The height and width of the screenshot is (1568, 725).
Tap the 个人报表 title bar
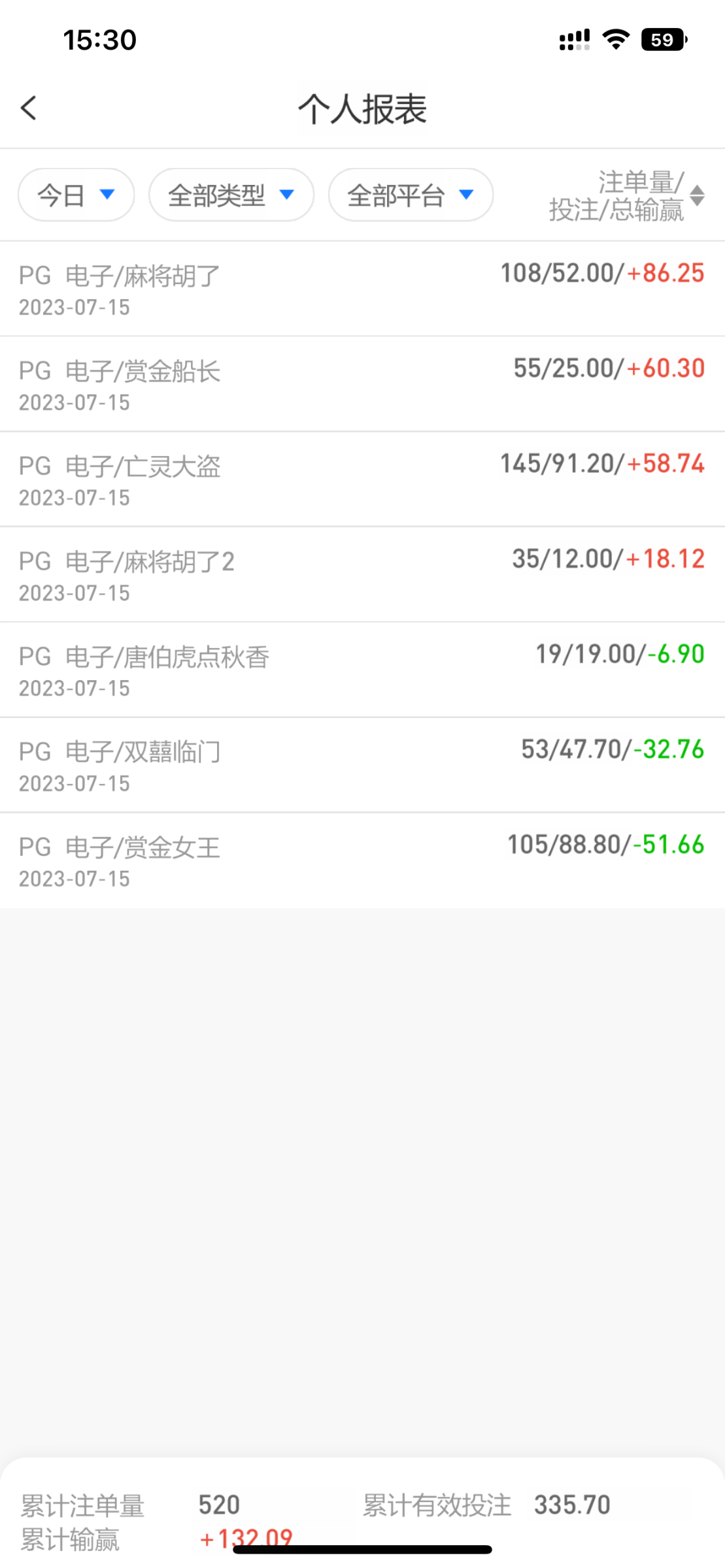362,109
